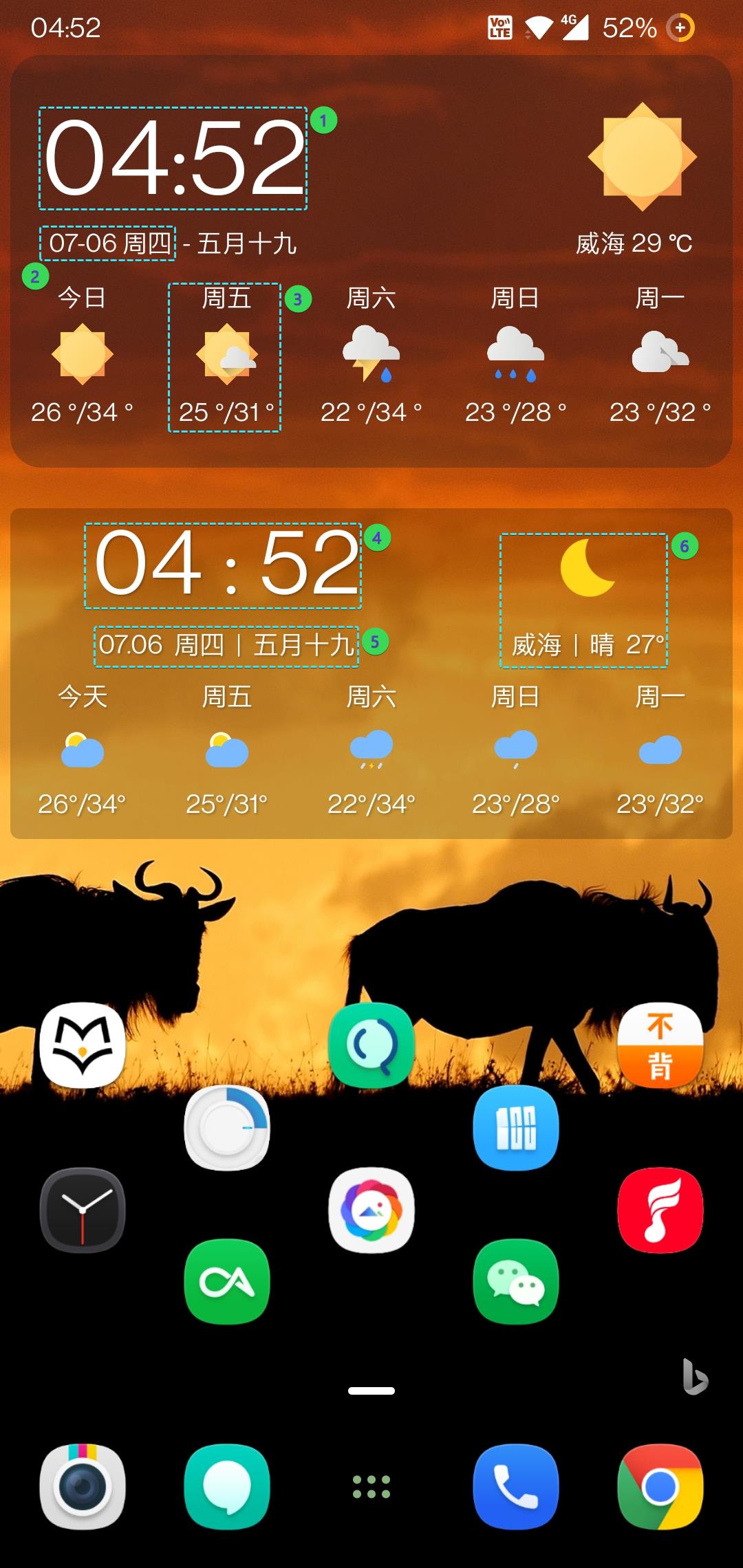Open the blue 100 app icon
Viewport: 743px width, 1568px height.
(515, 1128)
